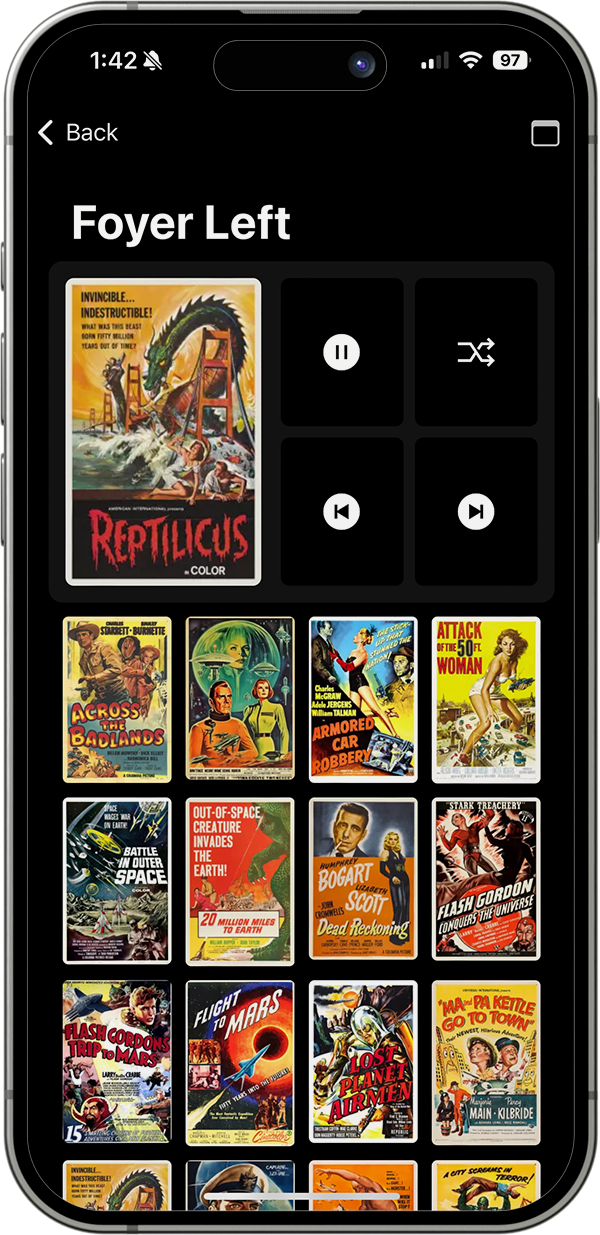The image size is (600, 1235).
Task: Select Flash Gordon Conquers the Universe poster
Action: click(486, 880)
